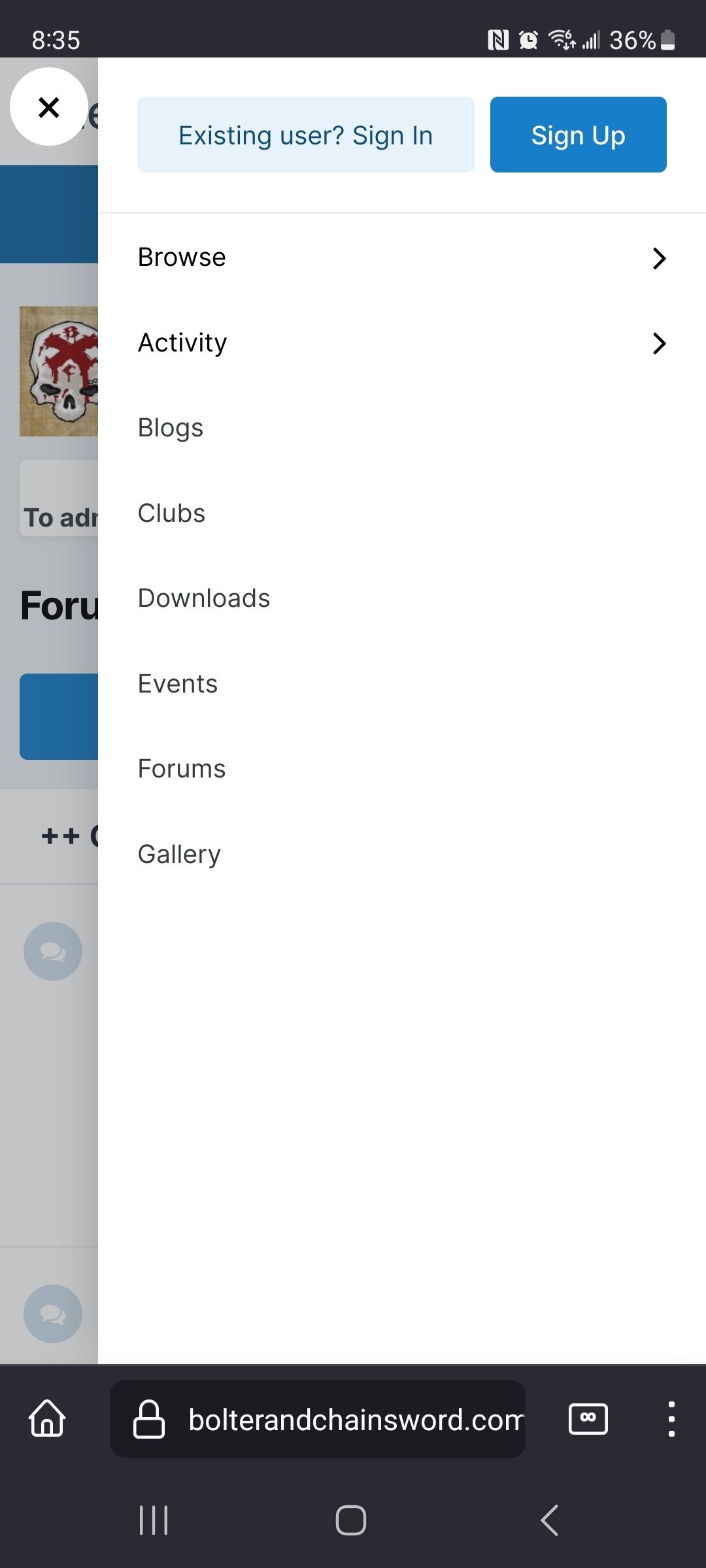Go back using system navigation
The image size is (706, 1568).
(550, 1520)
